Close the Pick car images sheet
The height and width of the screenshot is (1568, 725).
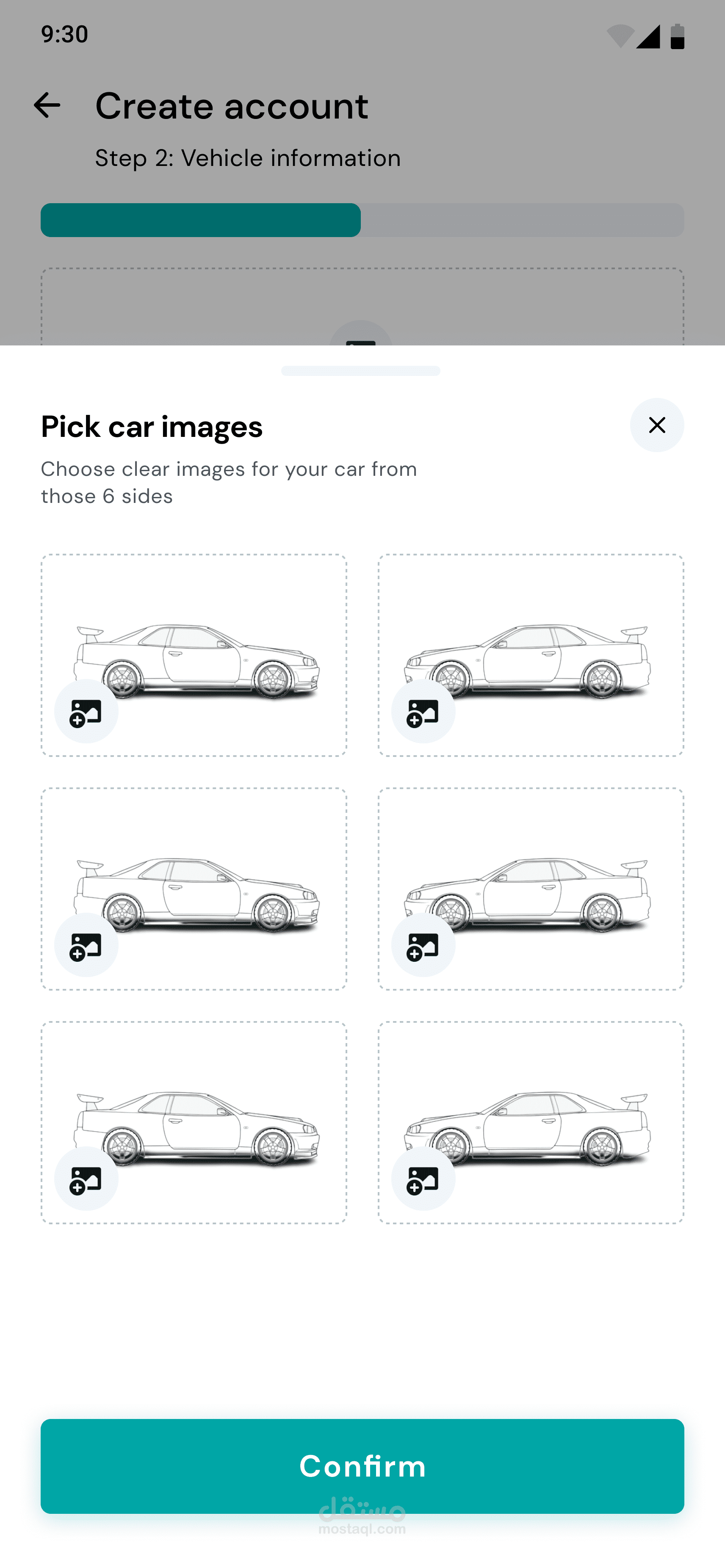656,425
